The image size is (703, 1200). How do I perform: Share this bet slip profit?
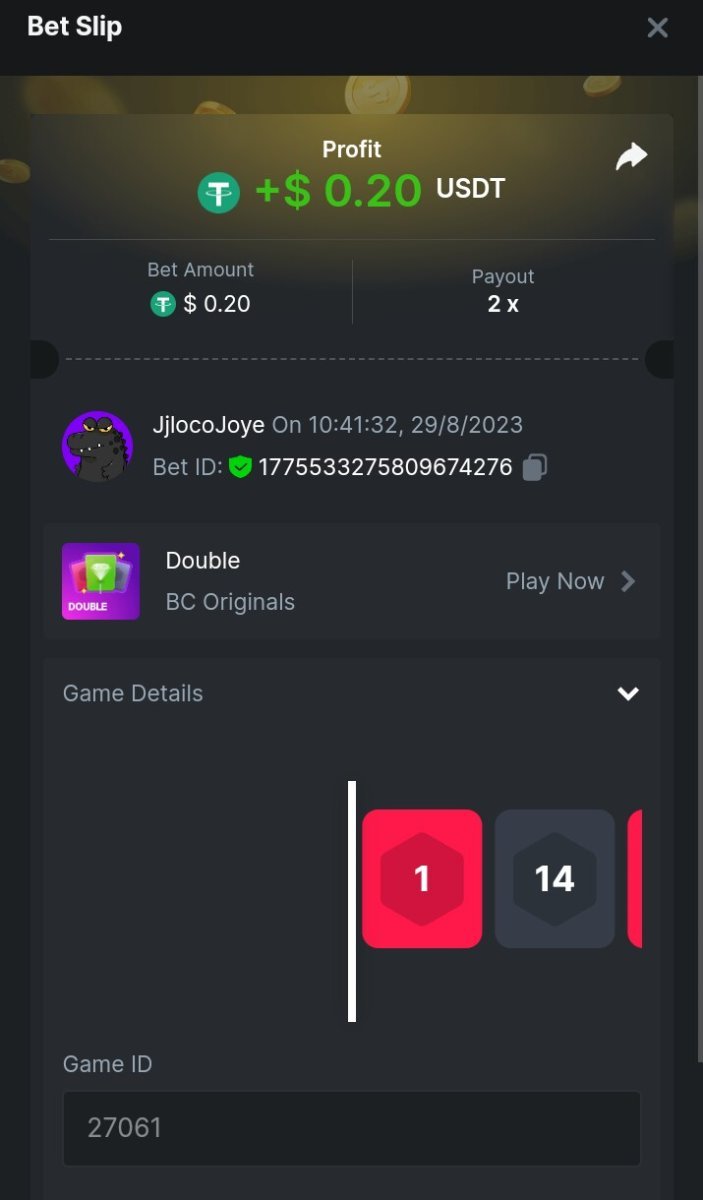[631, 157]
